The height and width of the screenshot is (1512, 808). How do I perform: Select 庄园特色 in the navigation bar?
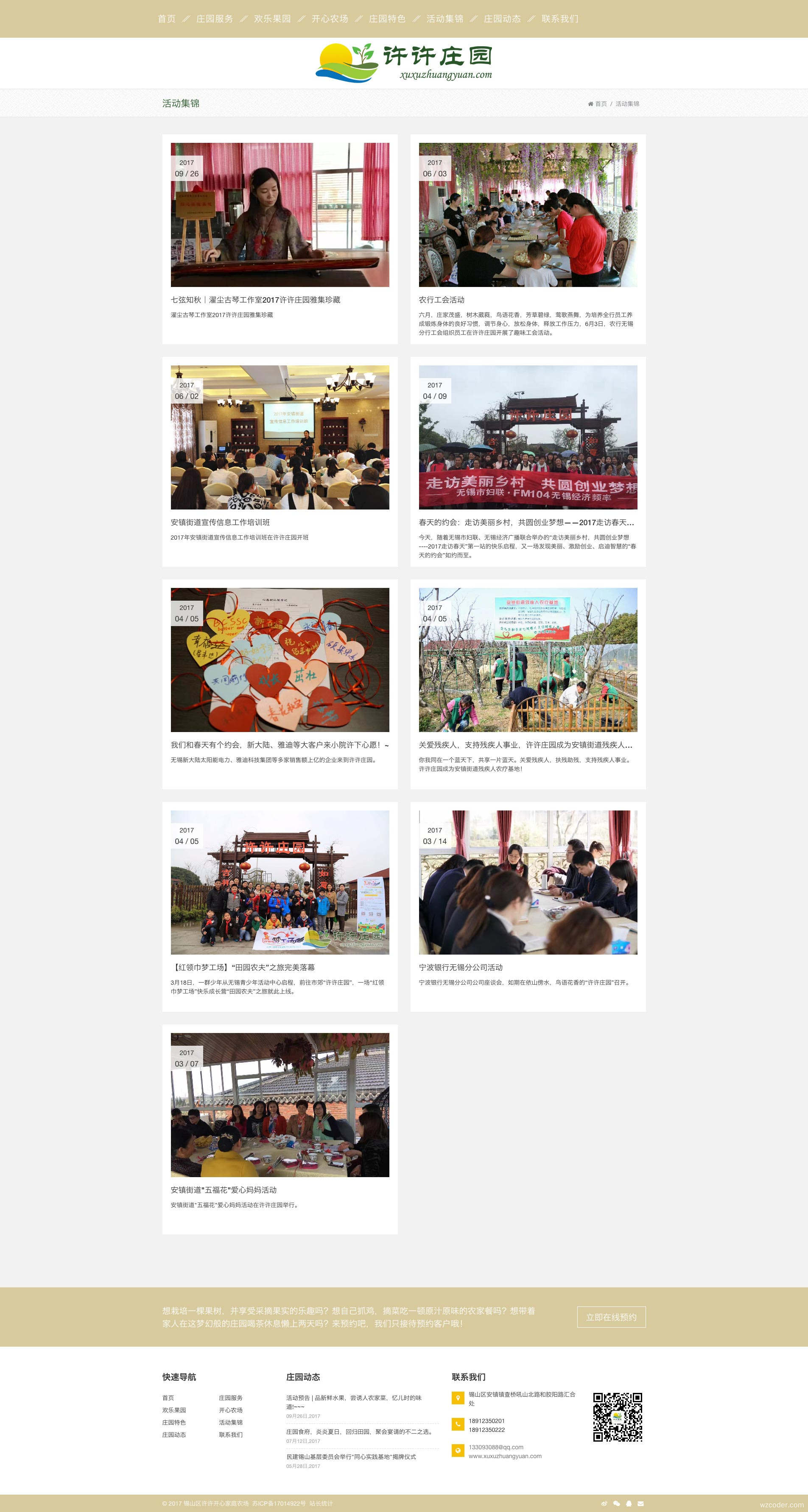pos(387,19)
